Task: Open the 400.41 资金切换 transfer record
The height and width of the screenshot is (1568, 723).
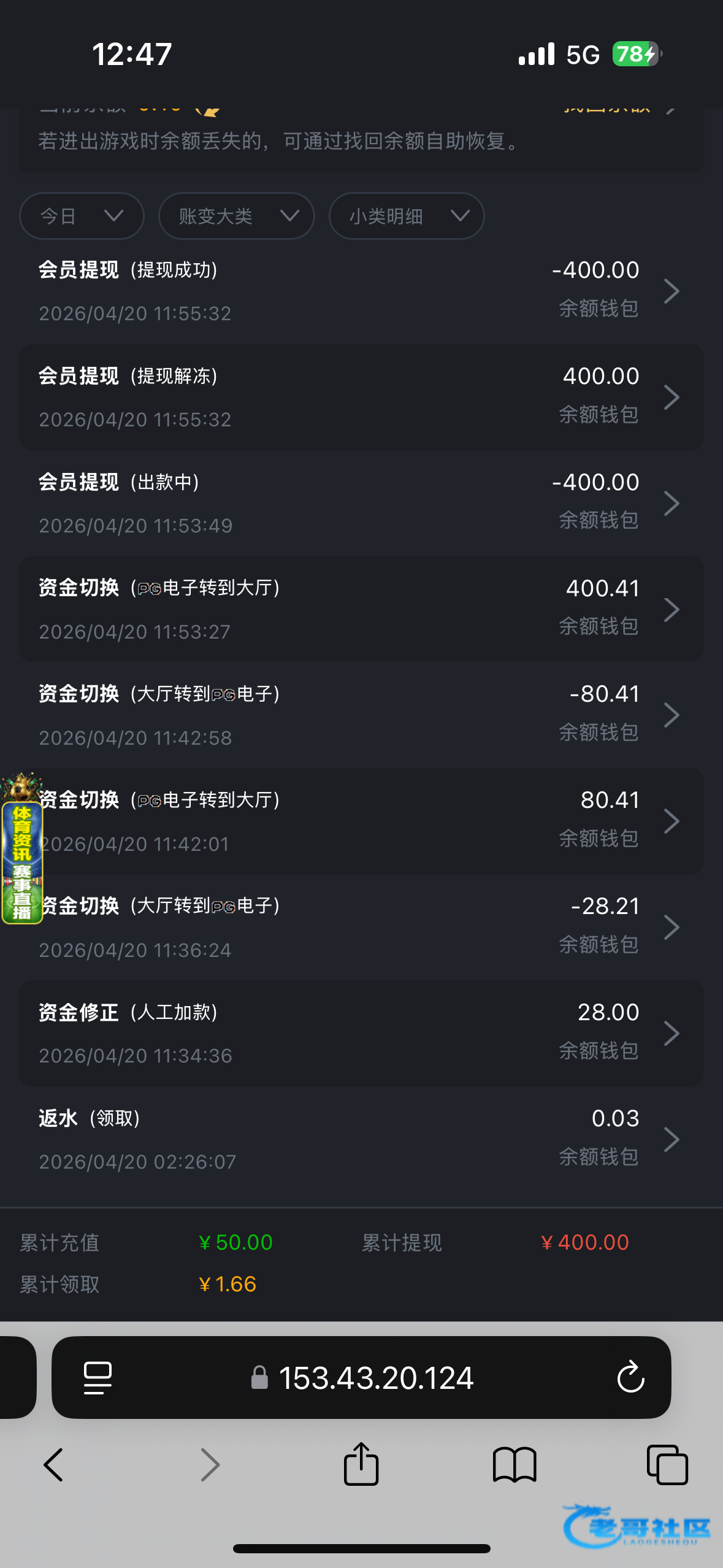Action: click(x=361, y=609)
